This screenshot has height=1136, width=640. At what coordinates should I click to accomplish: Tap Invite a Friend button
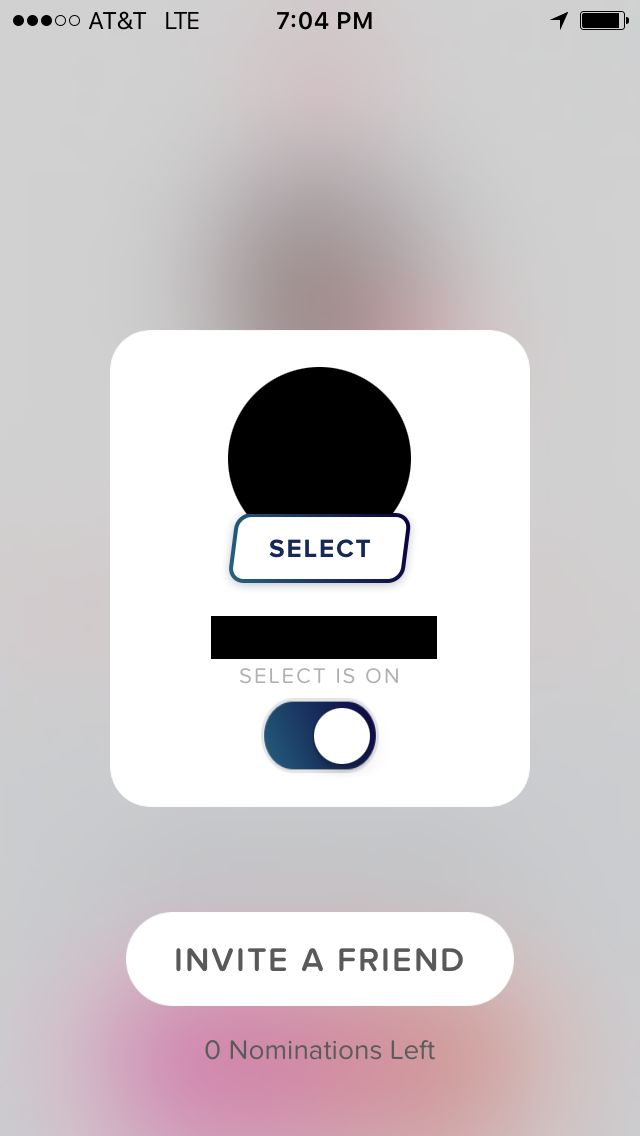[x=320, y=959]
